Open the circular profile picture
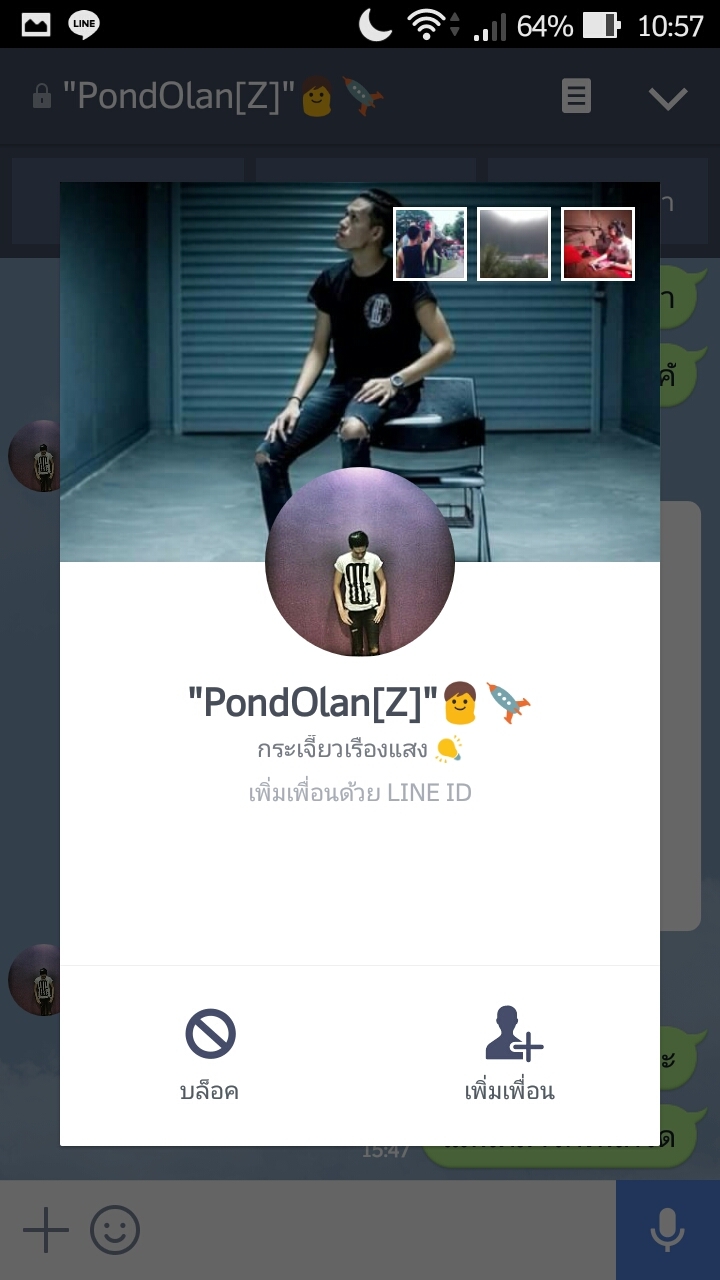 click(x=360, y=562)
